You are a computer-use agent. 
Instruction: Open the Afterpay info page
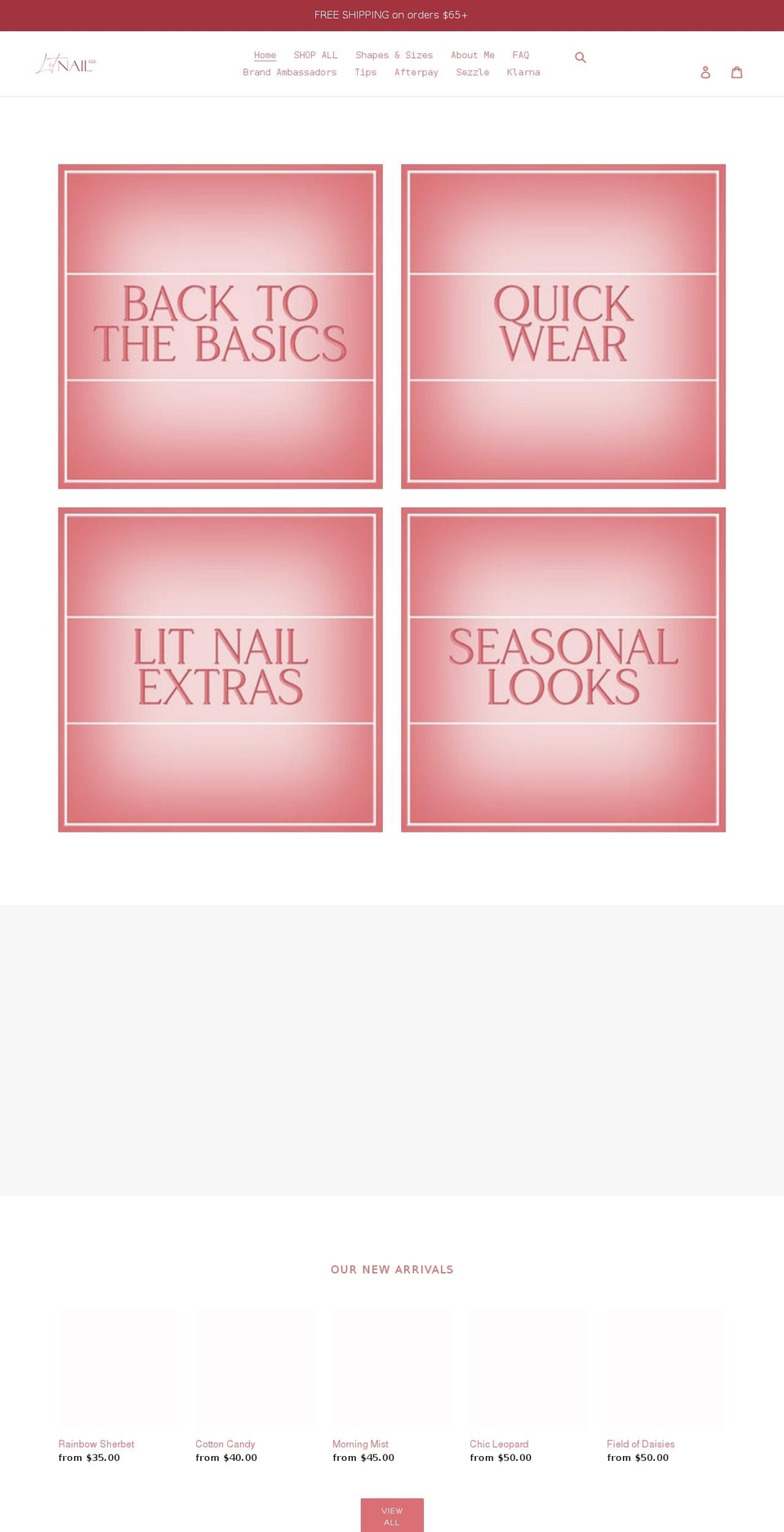(x=416, y=72)
